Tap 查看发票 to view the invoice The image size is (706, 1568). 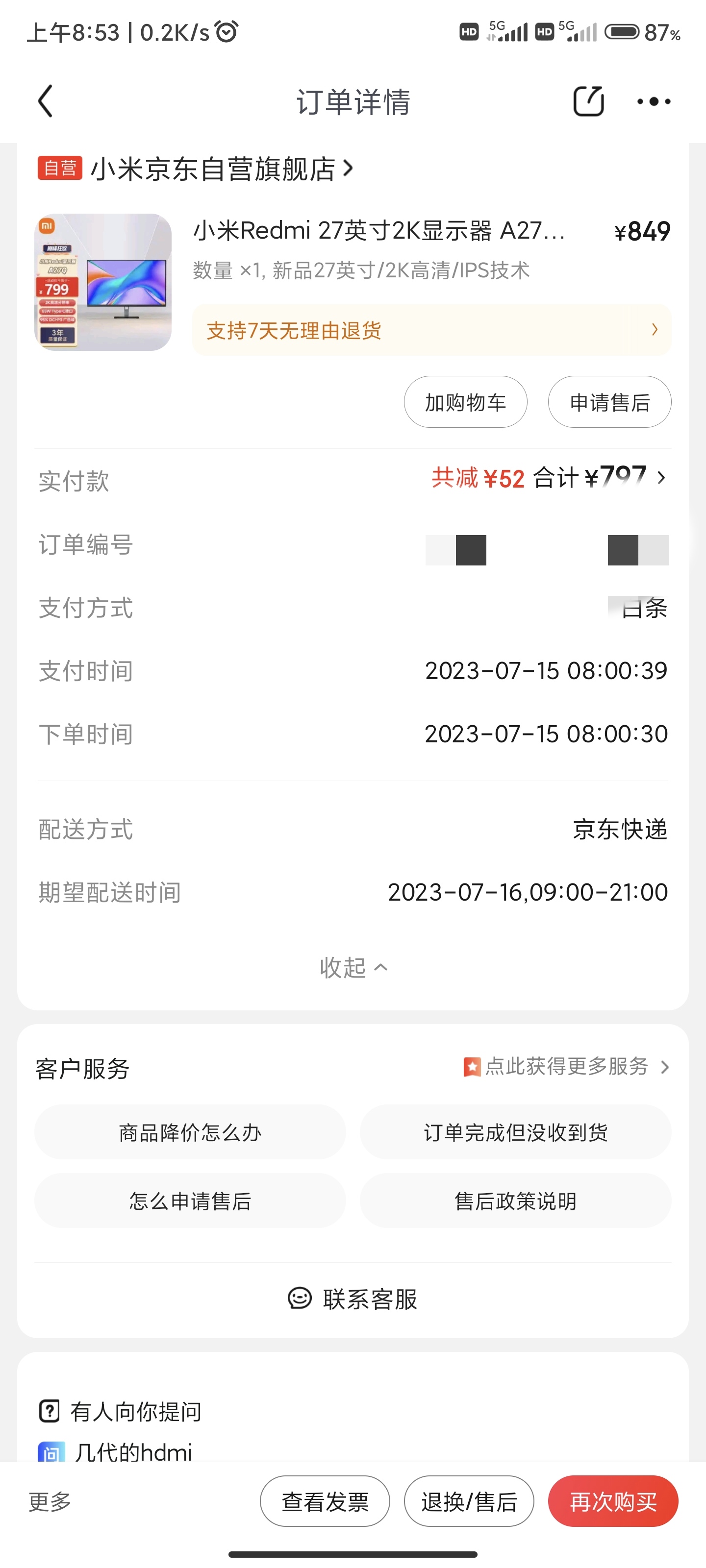pyautogui.click(x=325, y=1502)
